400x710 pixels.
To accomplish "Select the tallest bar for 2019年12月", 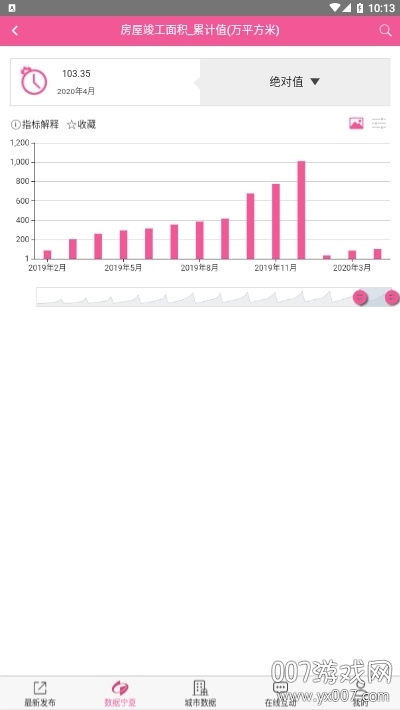I will click(301, 210).
